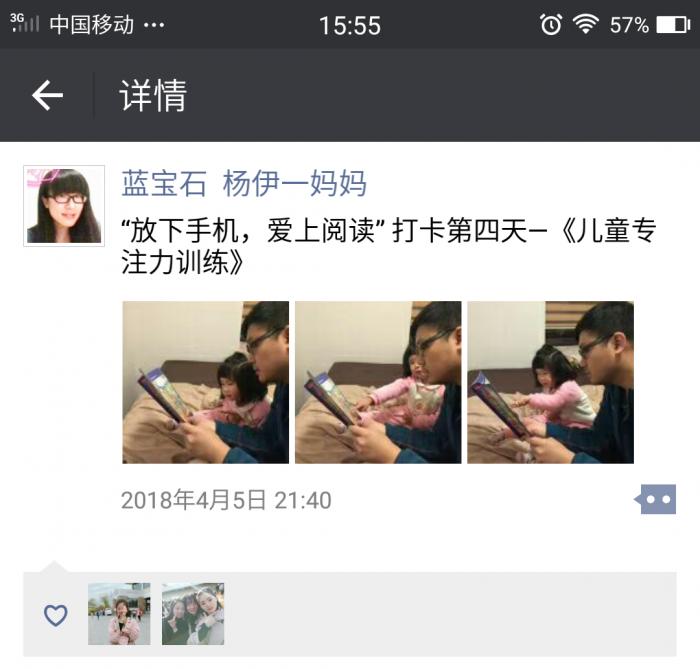View the first reading photo in the post
The image size is (700, 669).
coord(205,382)
